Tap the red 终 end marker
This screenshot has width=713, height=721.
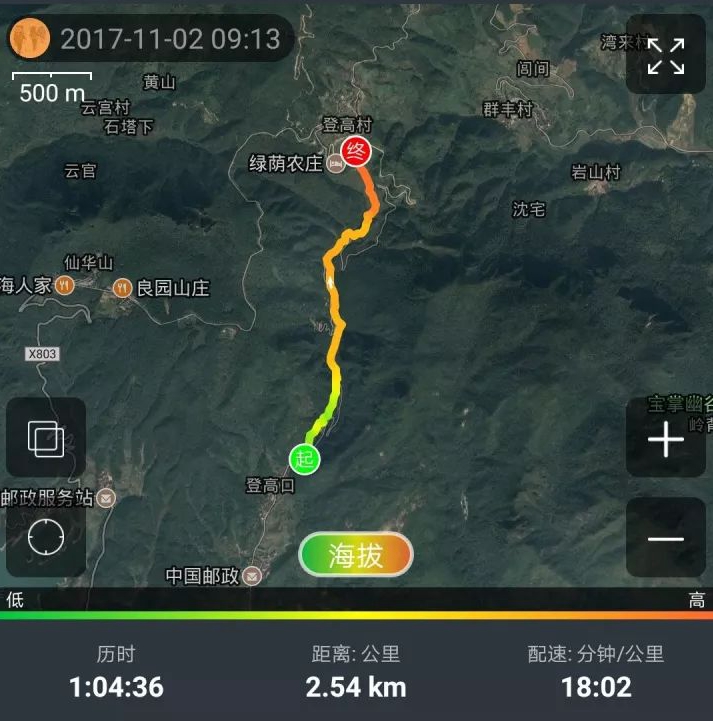355,152
